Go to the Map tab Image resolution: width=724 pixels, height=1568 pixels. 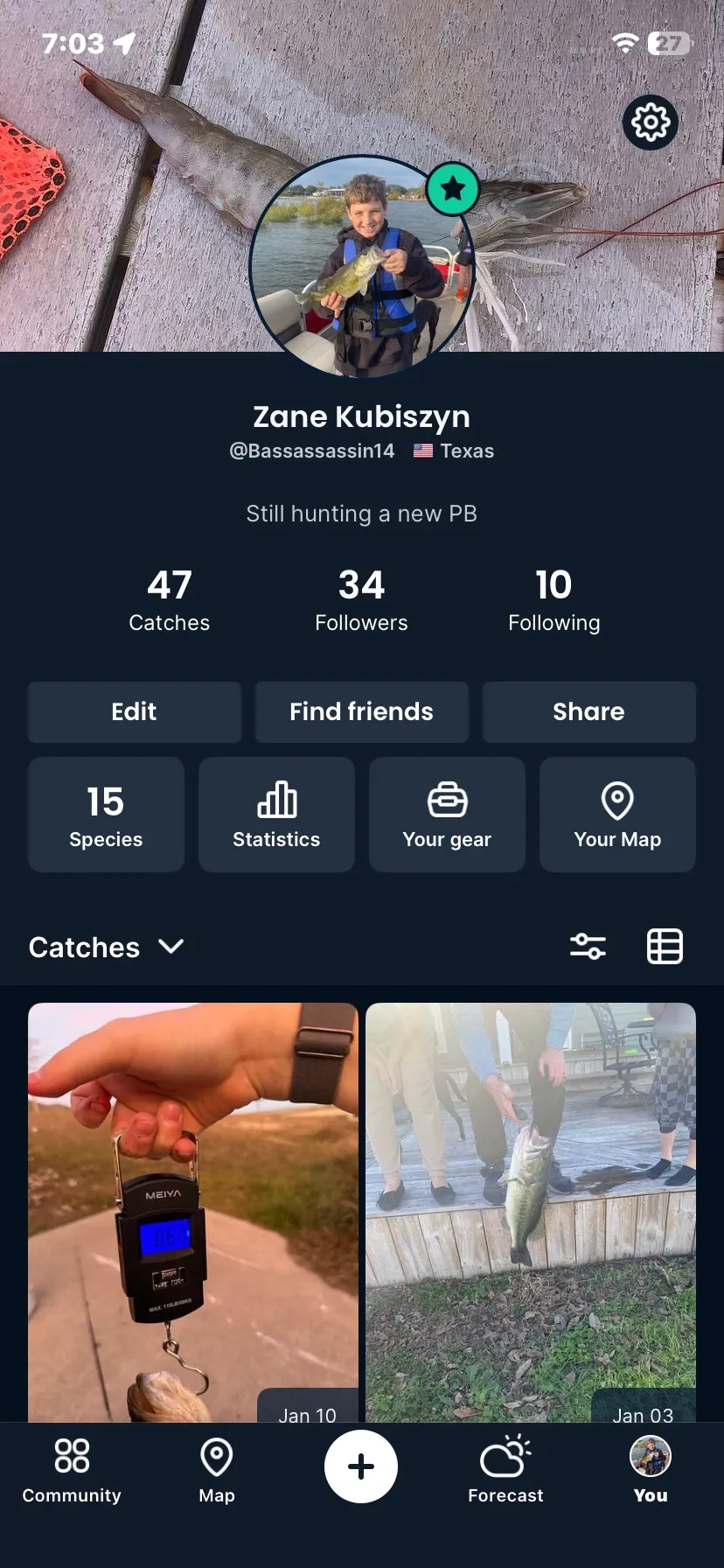pos(217,1472)
